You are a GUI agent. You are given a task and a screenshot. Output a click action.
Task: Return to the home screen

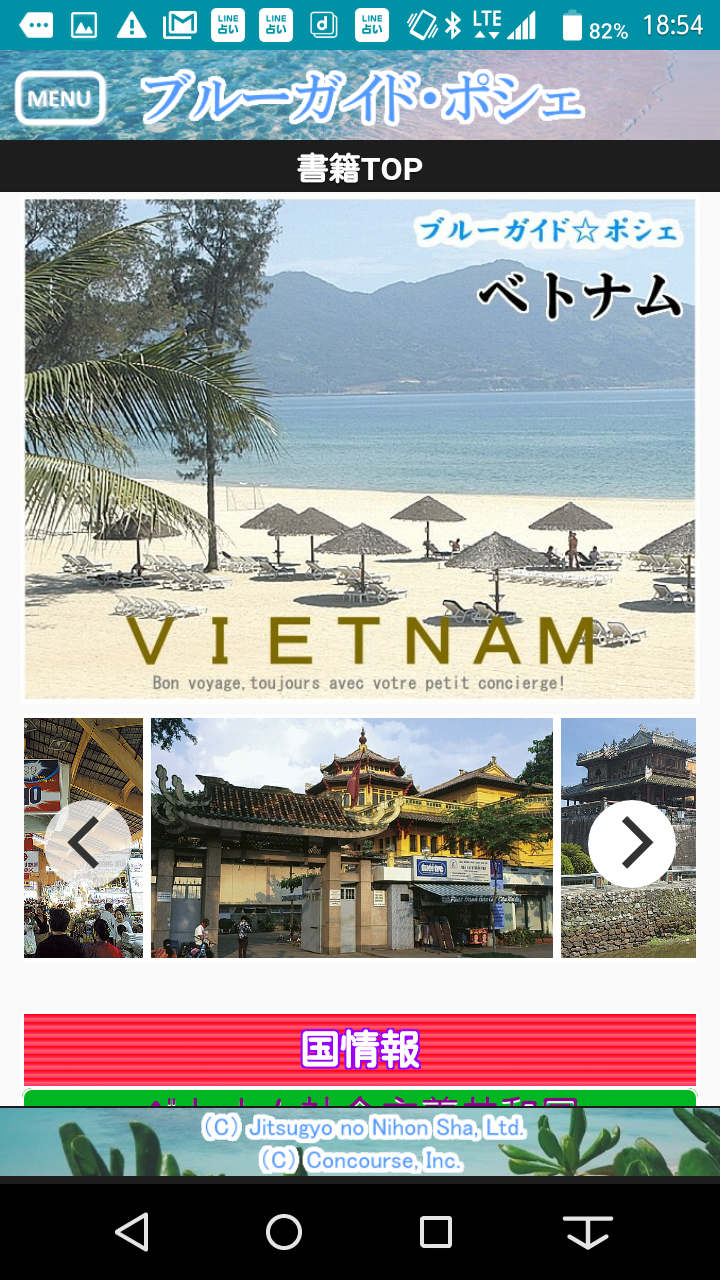[284, 1232]
